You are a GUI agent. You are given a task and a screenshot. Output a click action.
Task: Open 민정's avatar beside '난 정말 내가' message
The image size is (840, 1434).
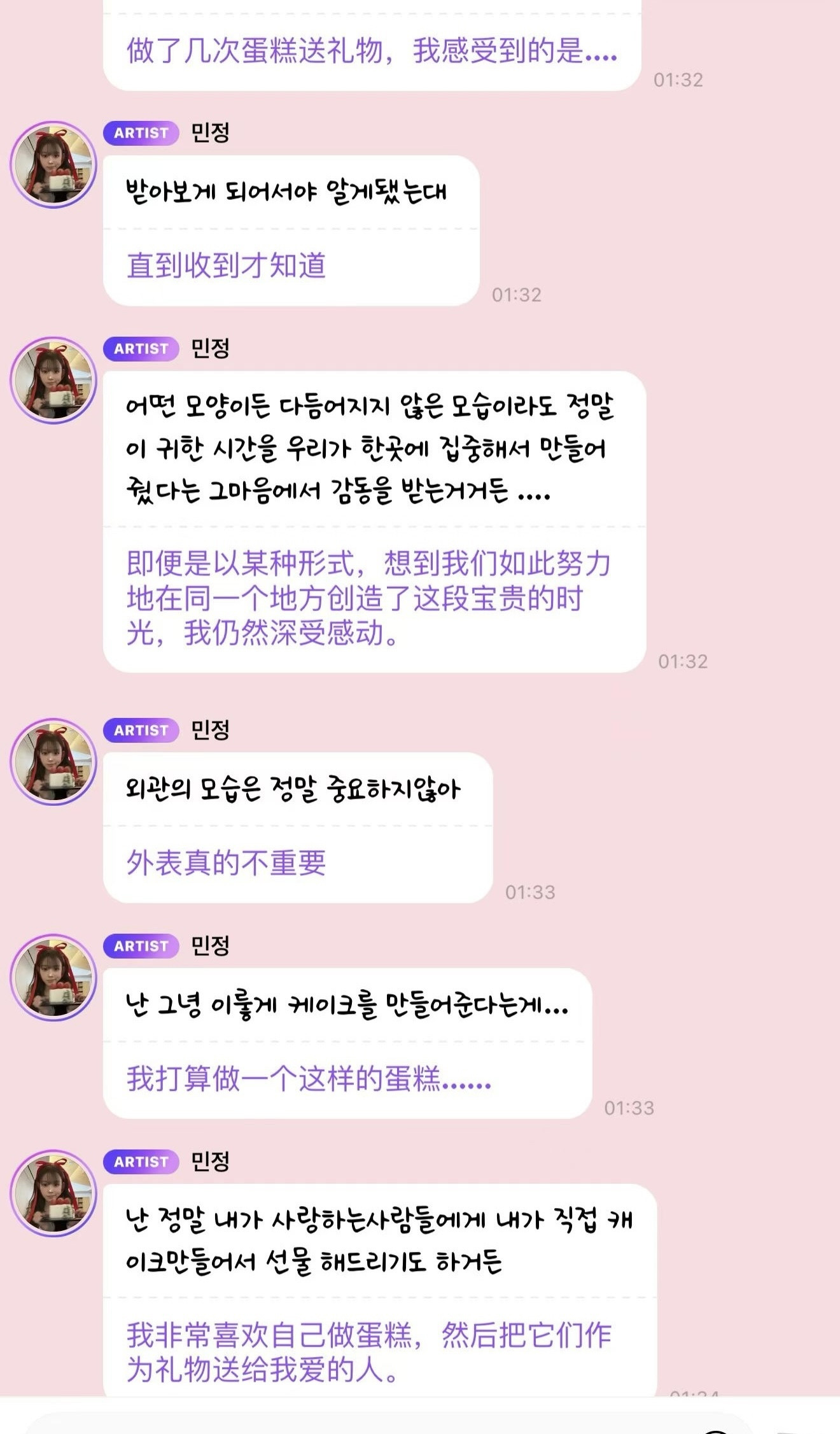(x=53, y=1193)
